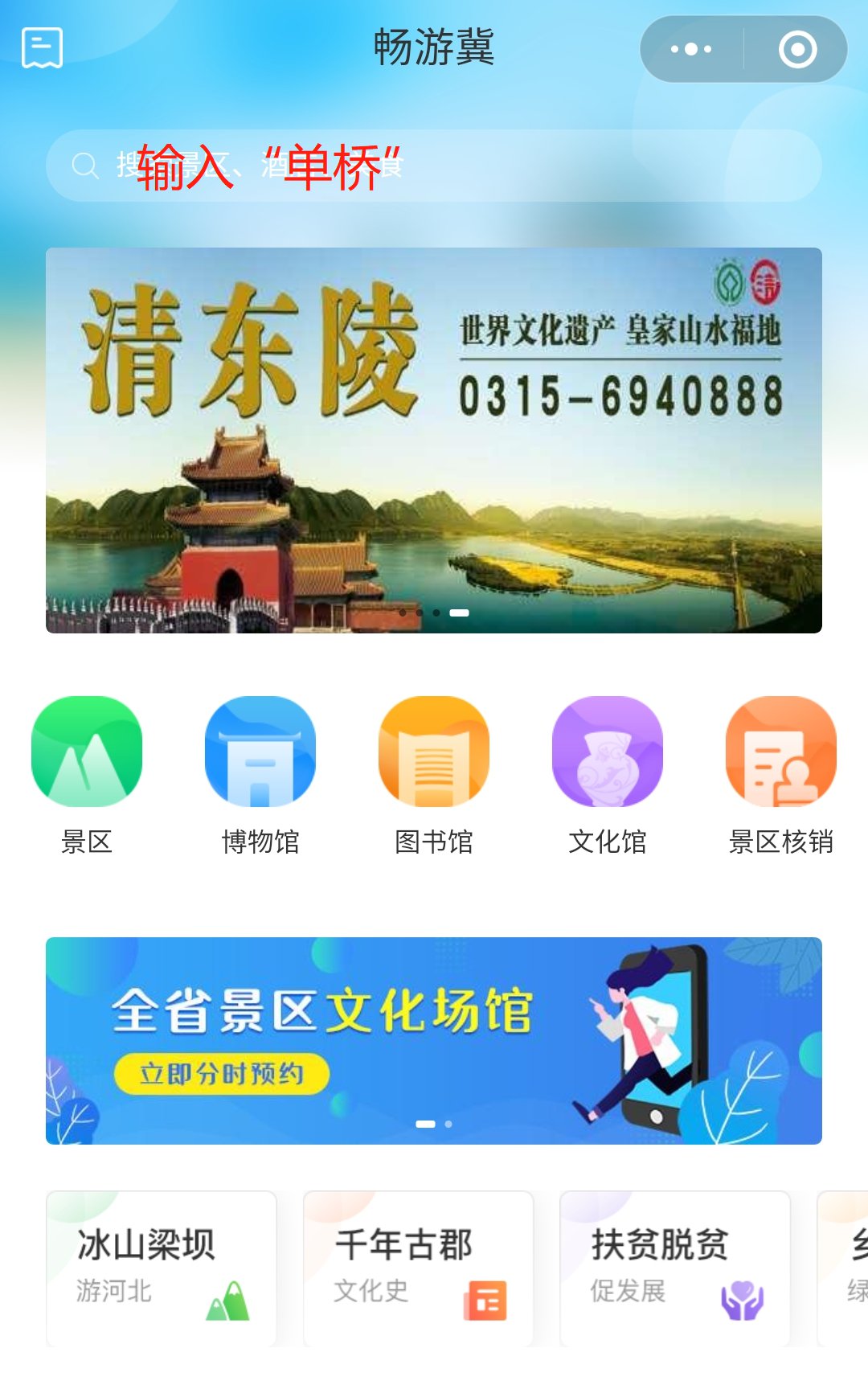Open the orders receipt icon at top left

pyautogui.click(x=42, y=48)
